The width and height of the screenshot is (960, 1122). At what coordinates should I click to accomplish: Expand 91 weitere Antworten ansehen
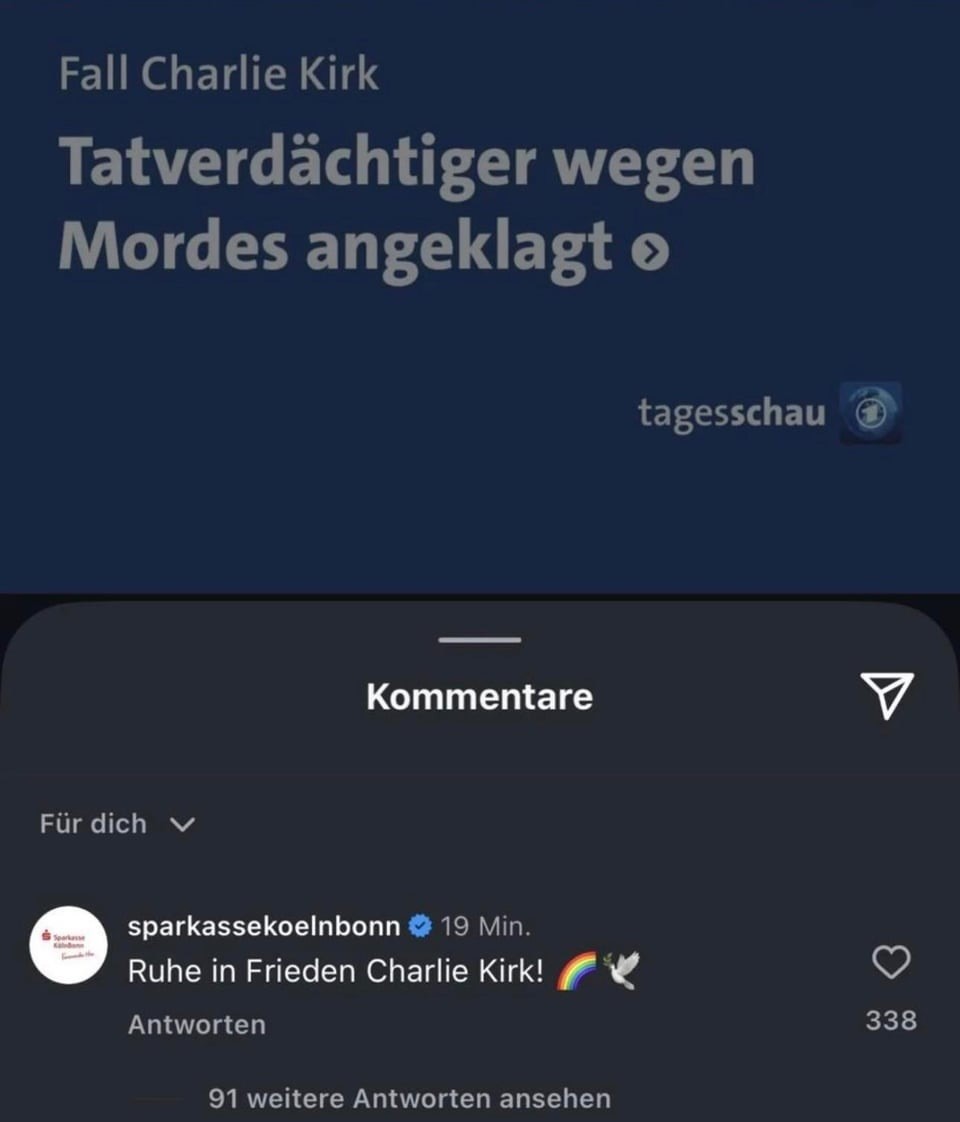pyautogui.click(x=409, y=1098)
